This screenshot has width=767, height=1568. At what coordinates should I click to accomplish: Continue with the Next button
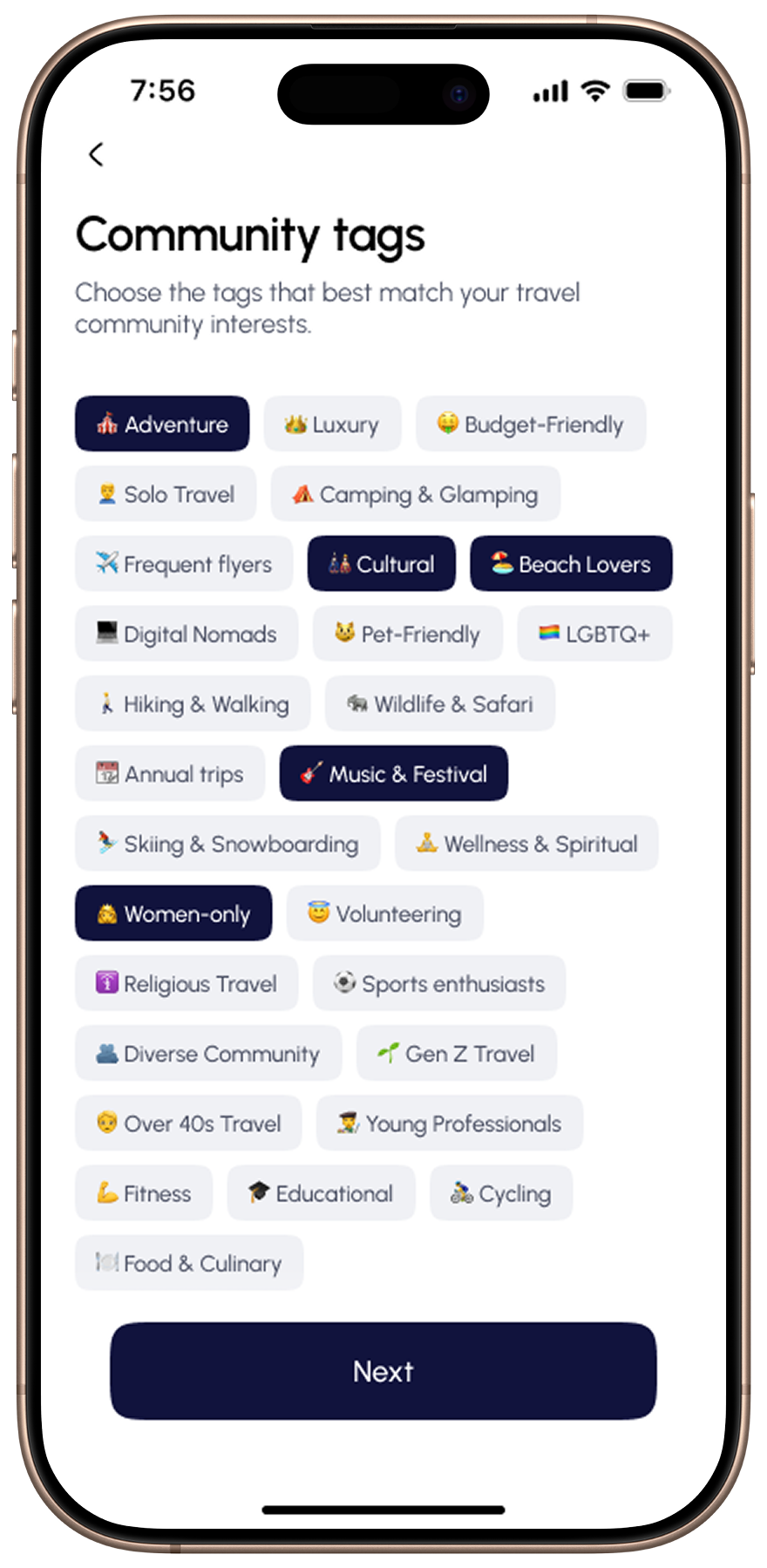click(x=383, y=1371)
